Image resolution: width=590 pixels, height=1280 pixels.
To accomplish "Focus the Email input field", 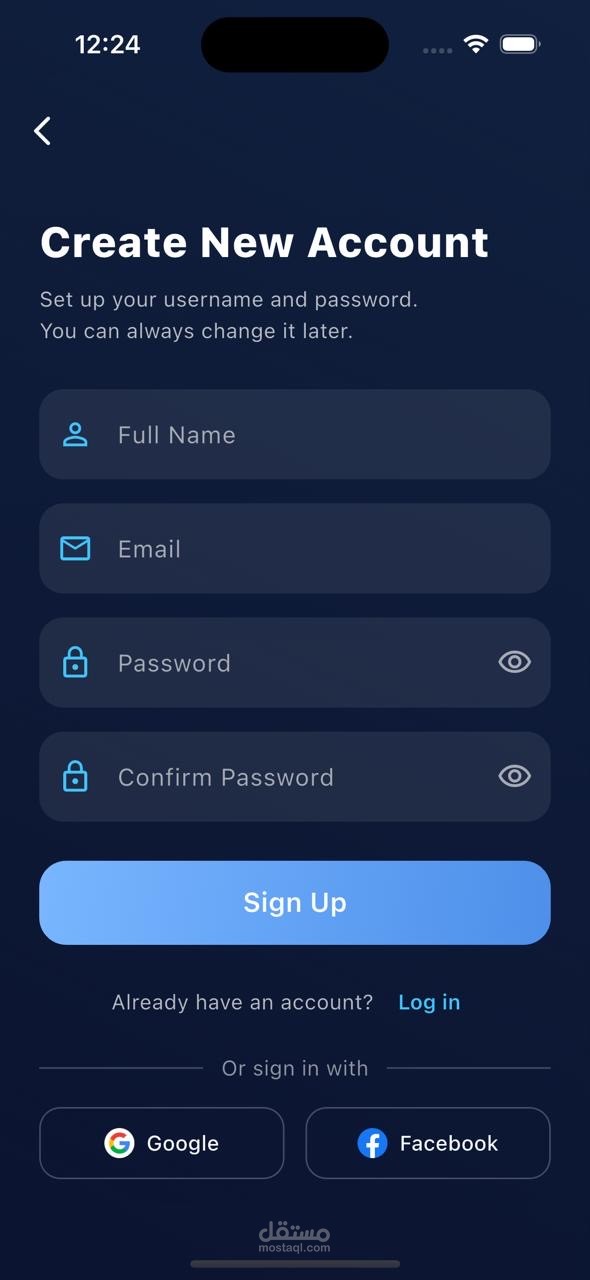I will click(x=295, y=548).
